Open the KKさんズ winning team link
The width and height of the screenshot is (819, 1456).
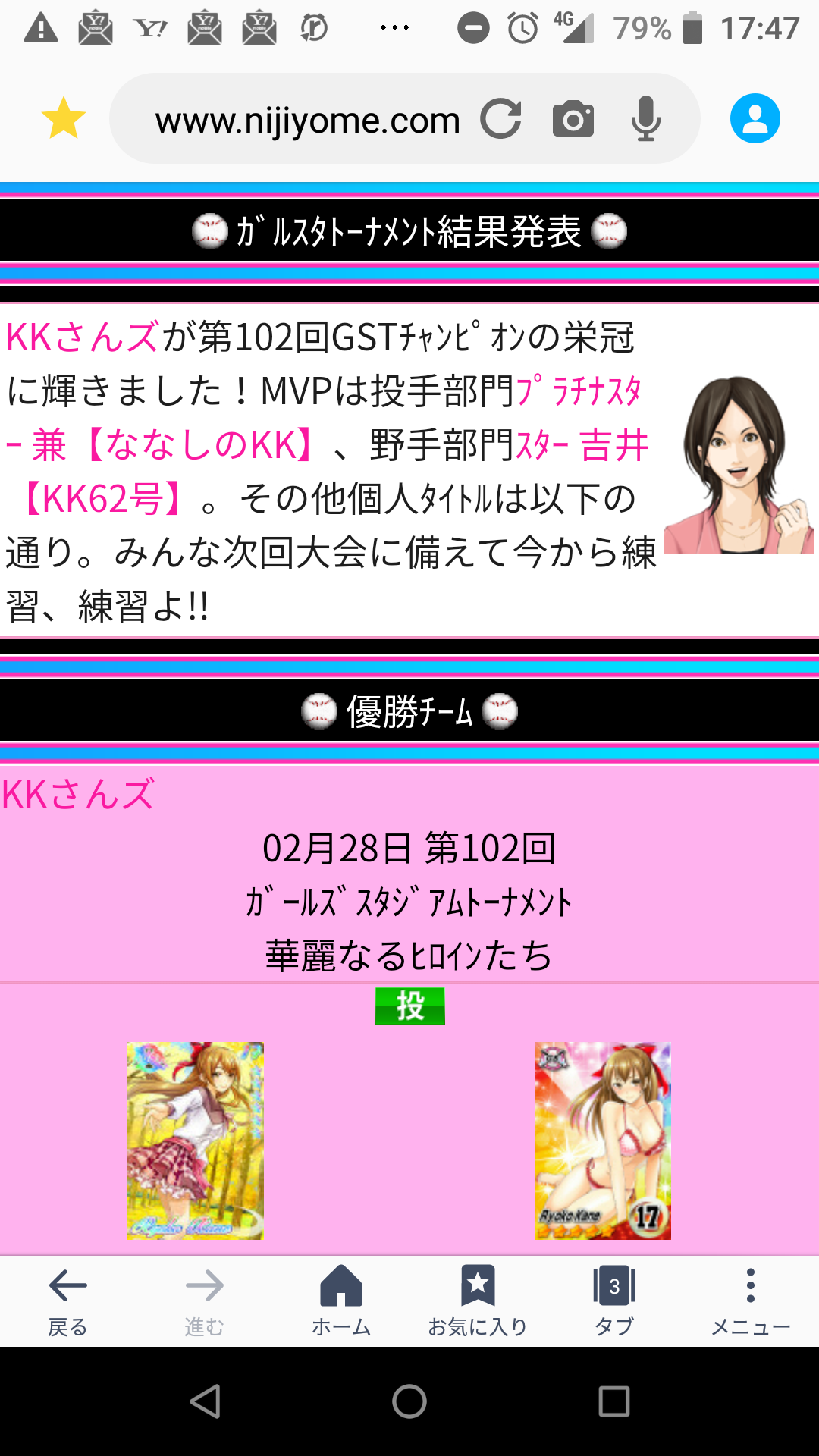(x=78, y=794)
